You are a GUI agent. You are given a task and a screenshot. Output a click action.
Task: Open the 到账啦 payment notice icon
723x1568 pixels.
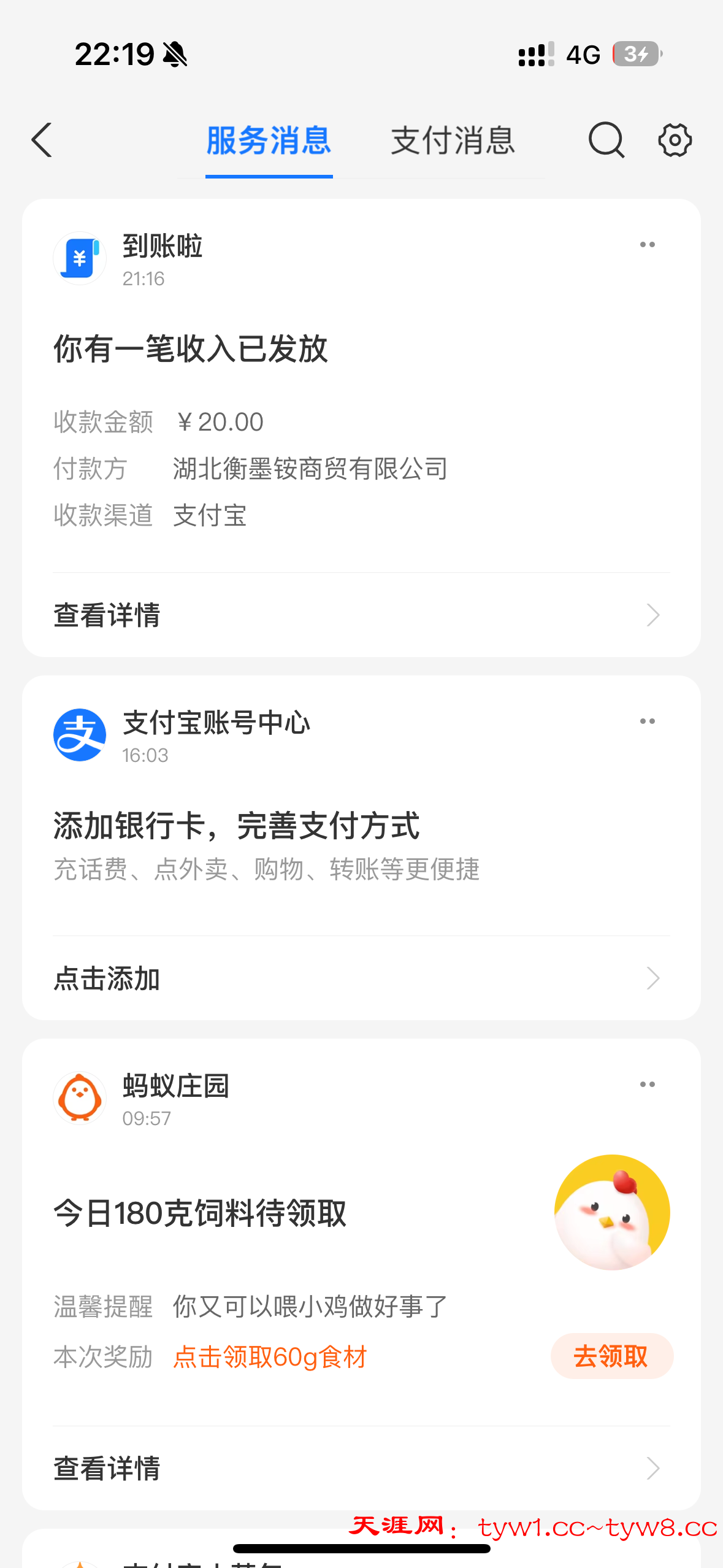79,258
